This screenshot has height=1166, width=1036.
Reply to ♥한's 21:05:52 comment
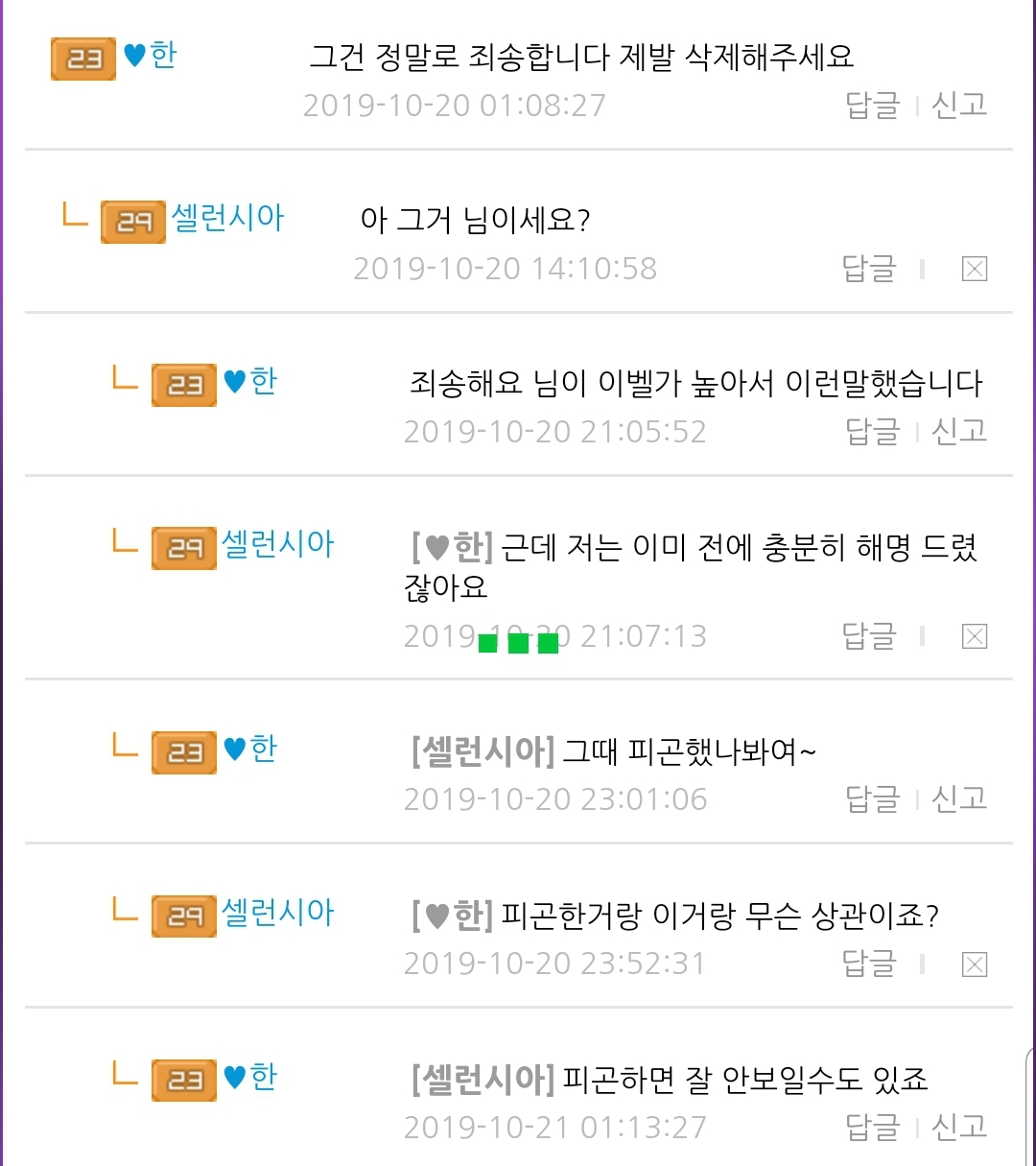tap(872, 432)
